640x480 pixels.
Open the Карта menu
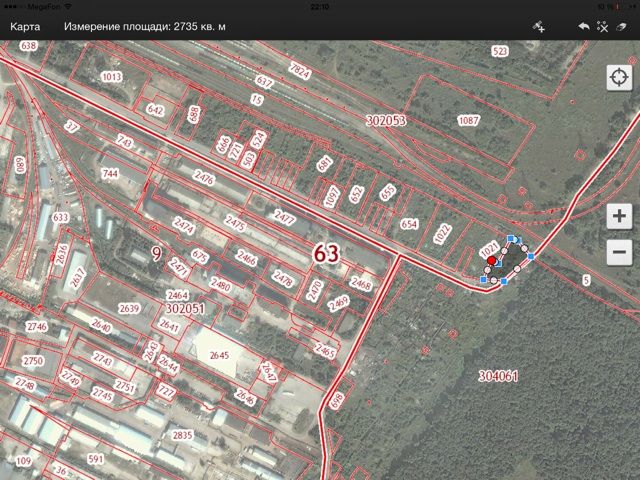pos(25,27)
